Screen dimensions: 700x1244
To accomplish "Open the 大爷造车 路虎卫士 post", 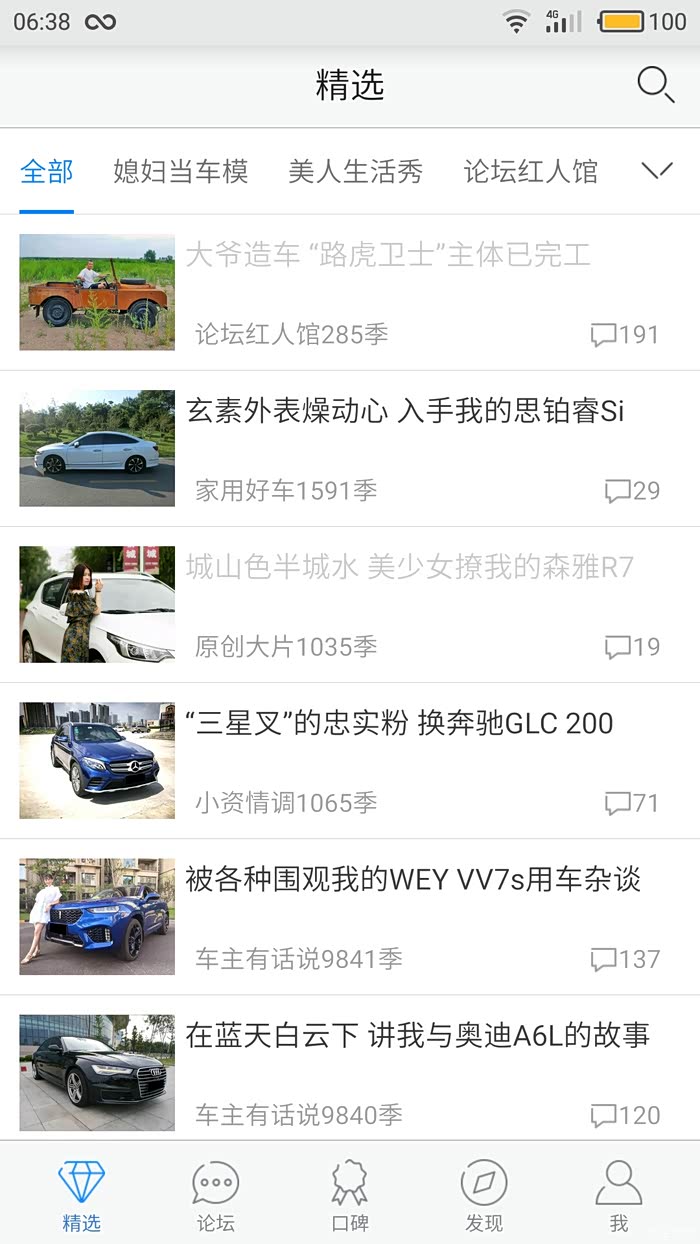I will click(388, 255).
